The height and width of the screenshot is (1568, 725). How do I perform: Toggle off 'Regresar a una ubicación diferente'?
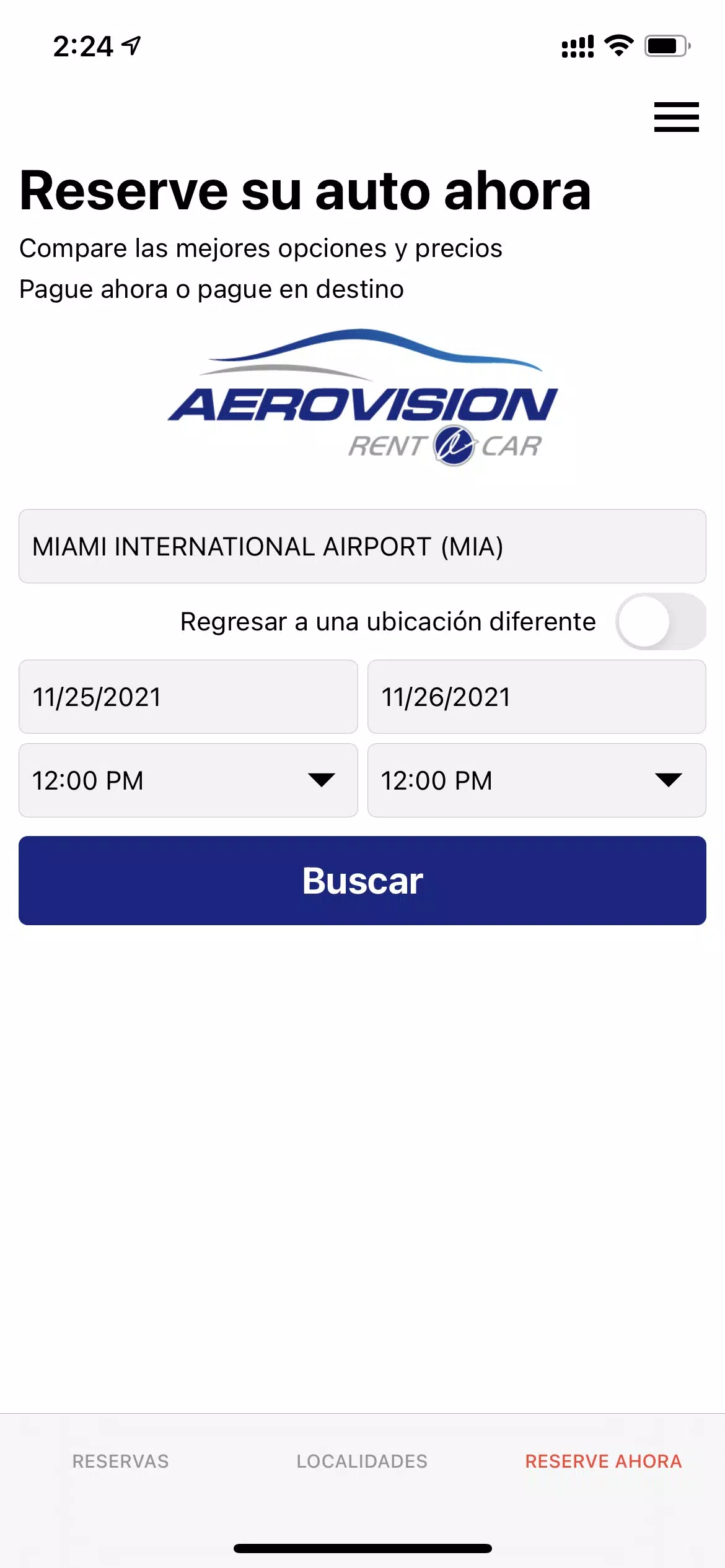pyautogui.click(x=660, y=621)
